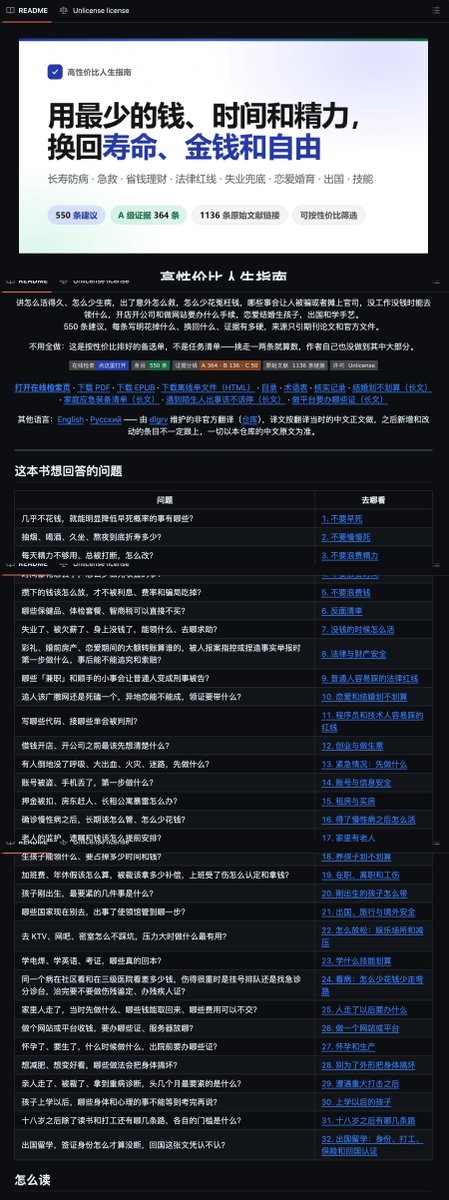
Task: Open link 6. 反面清单
Action: tap(343, 610)
